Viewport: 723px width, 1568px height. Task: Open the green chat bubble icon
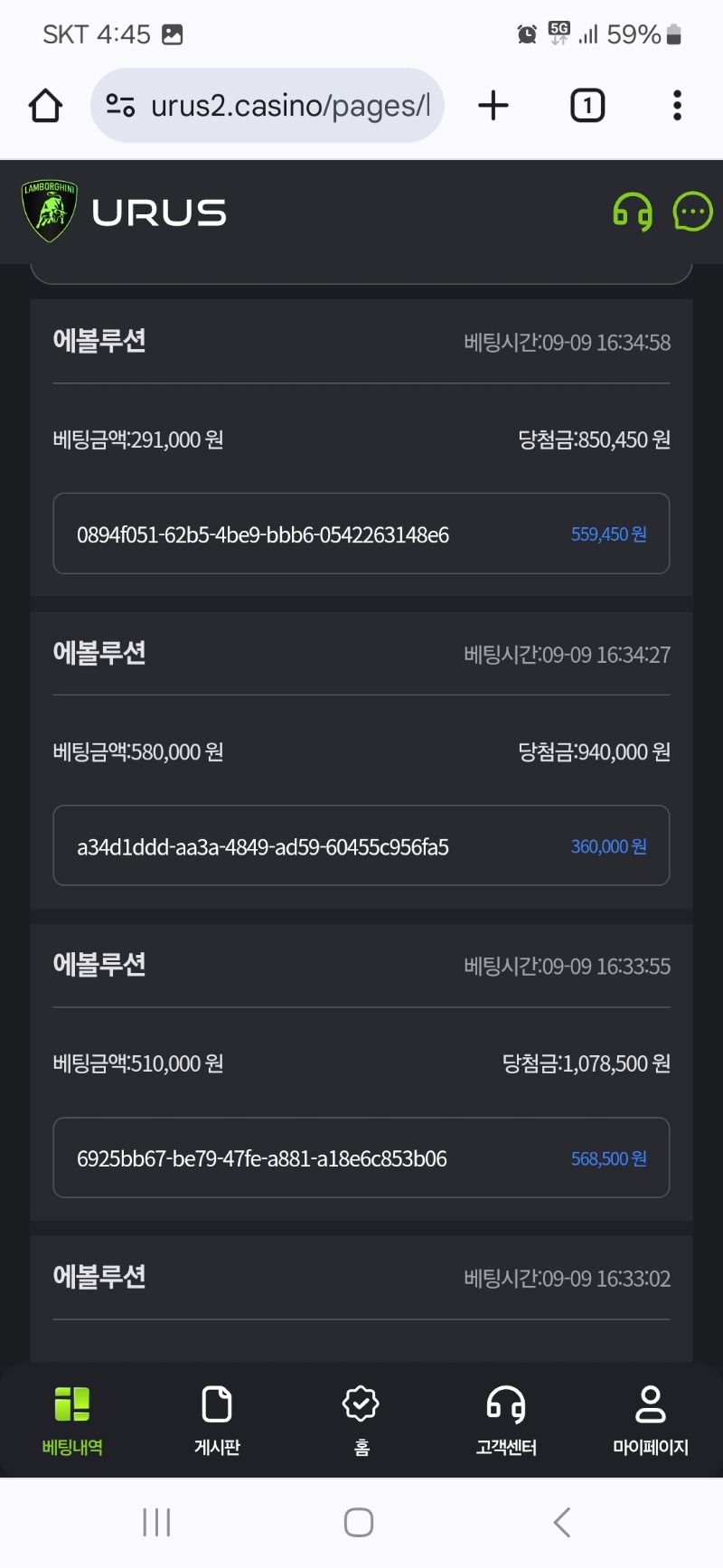coord(693,213)
